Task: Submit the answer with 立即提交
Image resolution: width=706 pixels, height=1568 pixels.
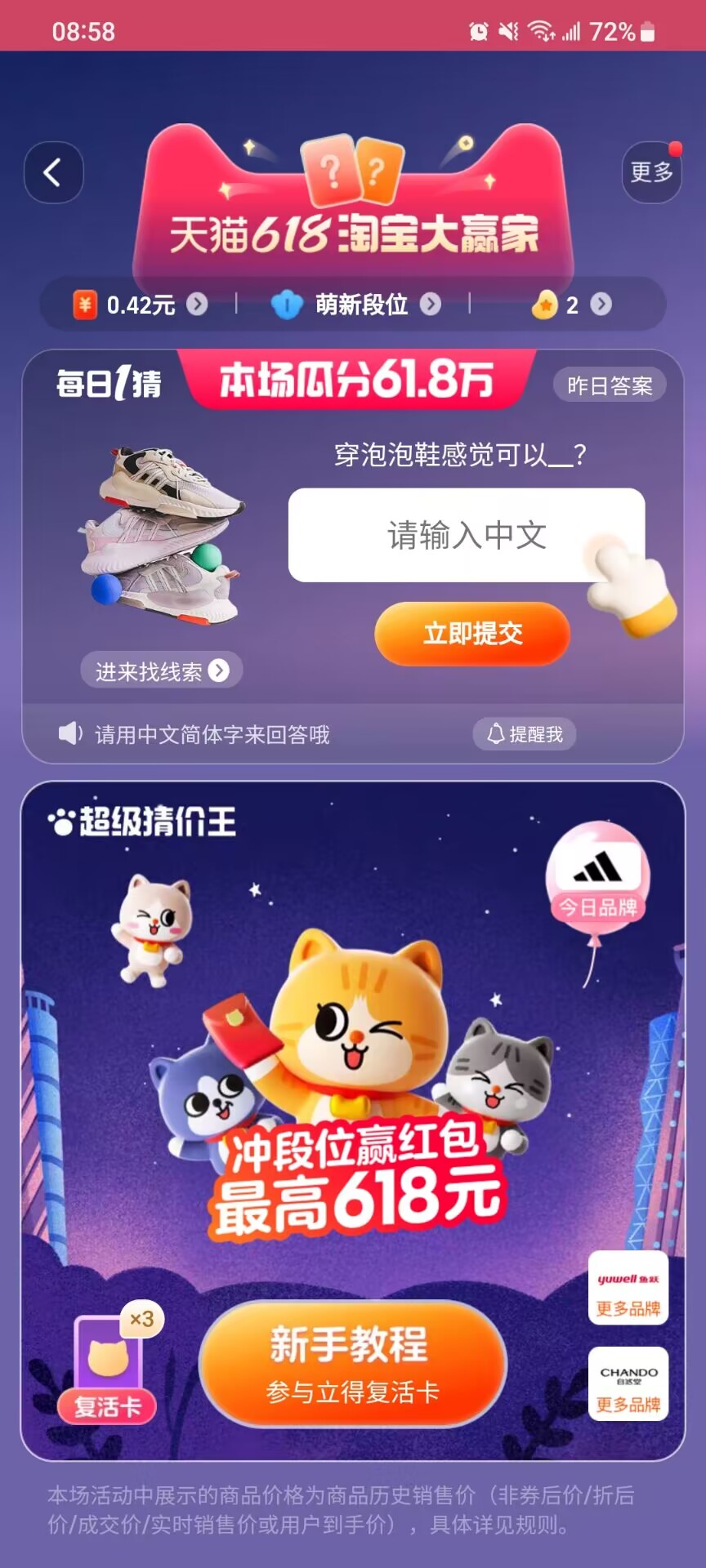Action: [x=472, y=633]
